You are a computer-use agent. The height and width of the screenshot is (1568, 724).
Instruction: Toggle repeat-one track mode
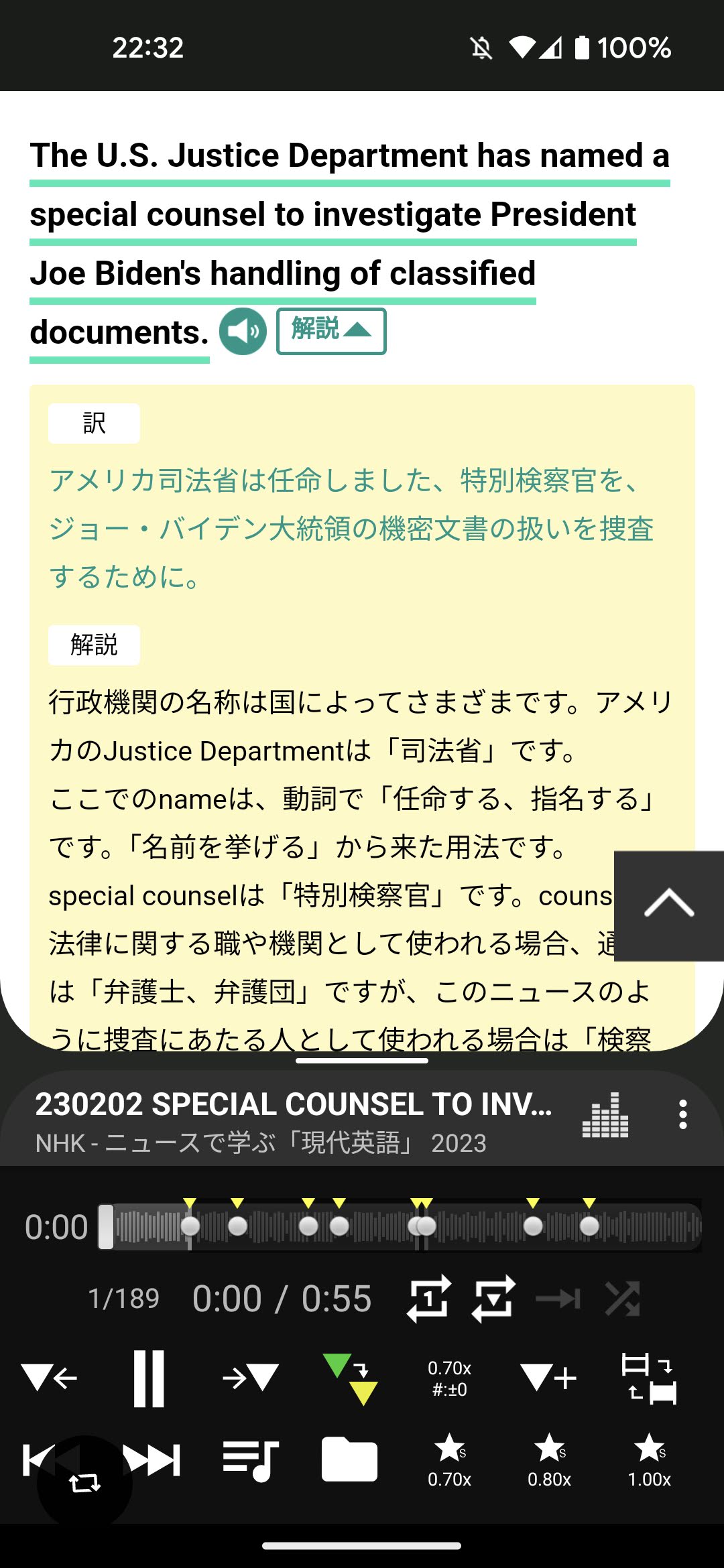428,1299
